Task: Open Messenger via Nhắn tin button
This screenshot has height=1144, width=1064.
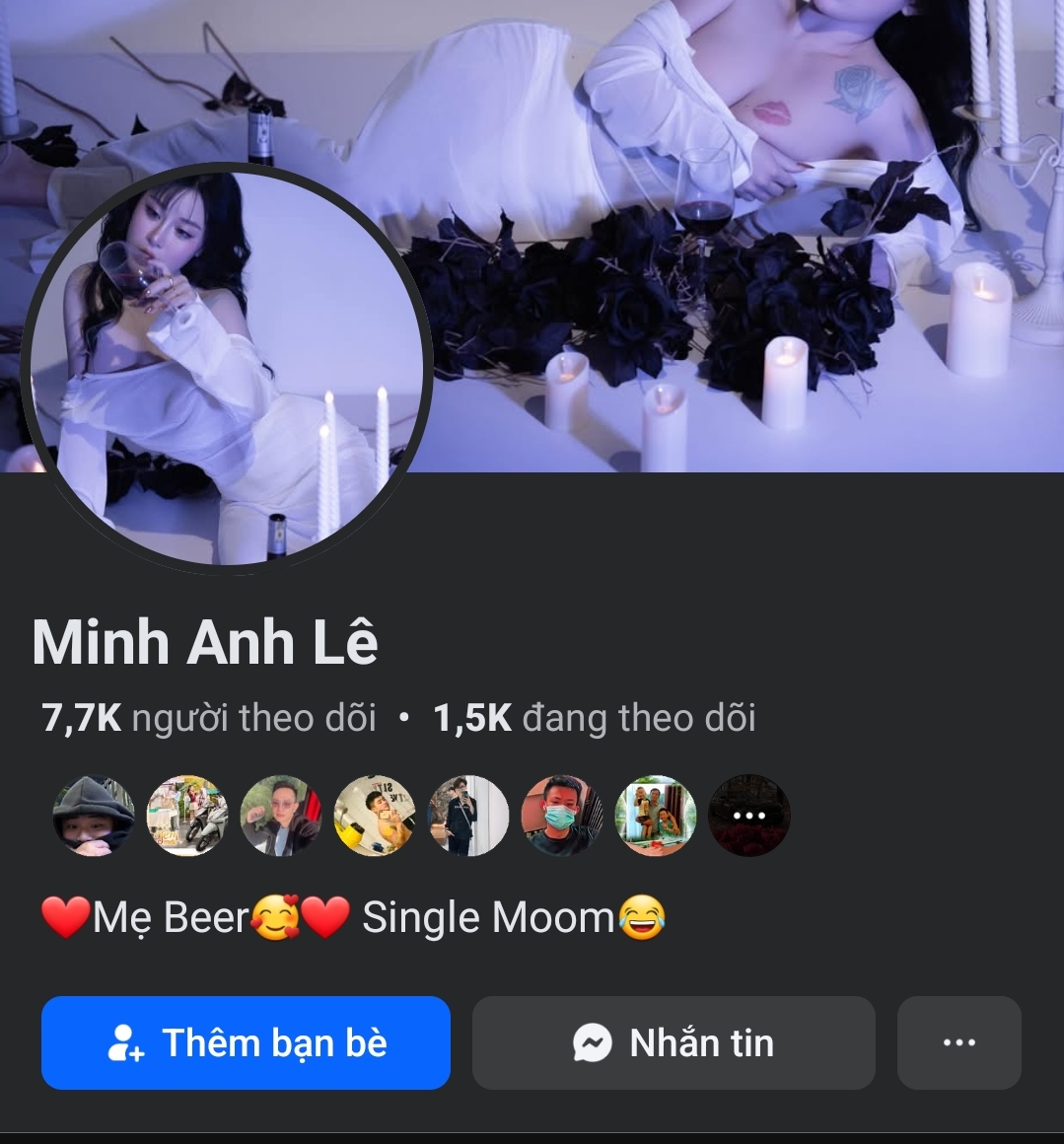Action: tap(674, 1042)
